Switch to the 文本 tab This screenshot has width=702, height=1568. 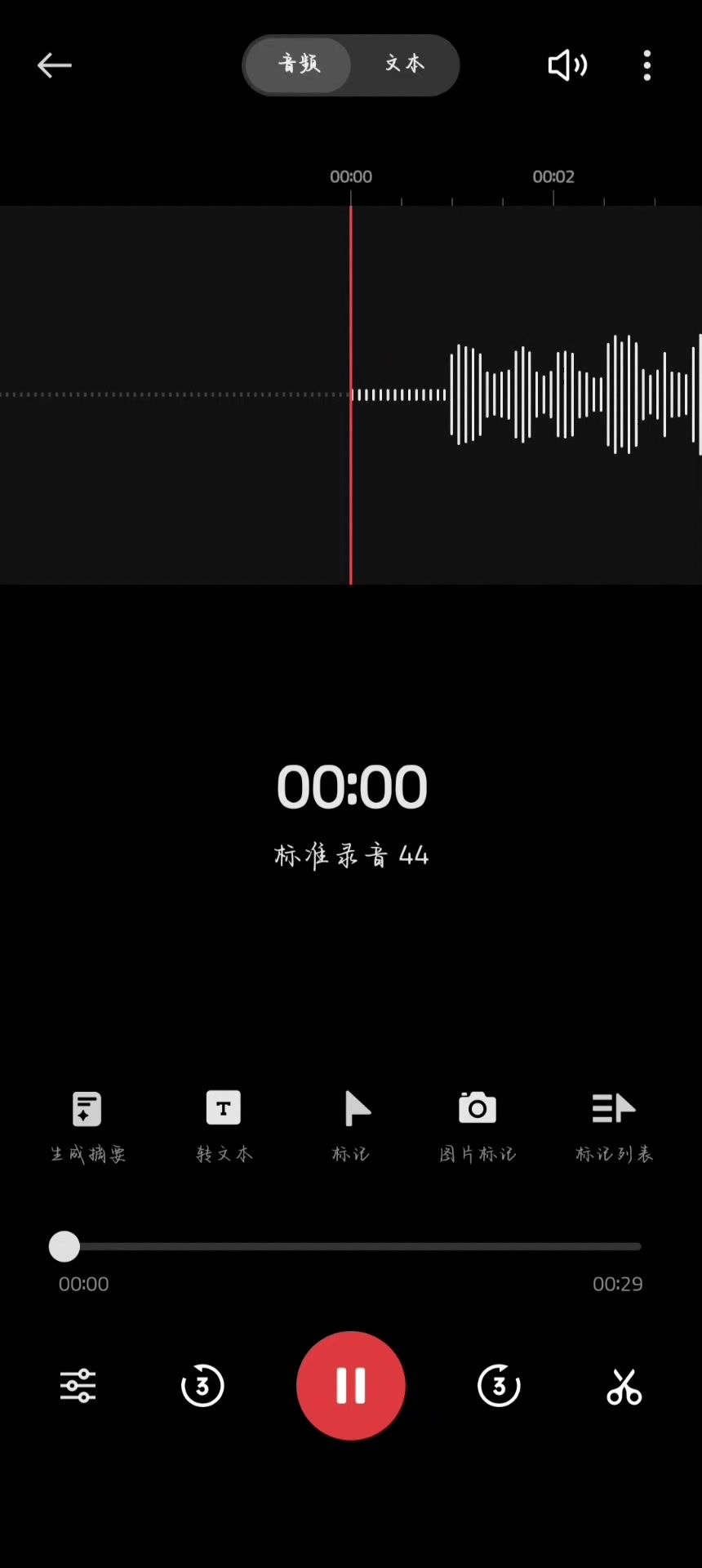pyautogui.click(x=404, y=65)
